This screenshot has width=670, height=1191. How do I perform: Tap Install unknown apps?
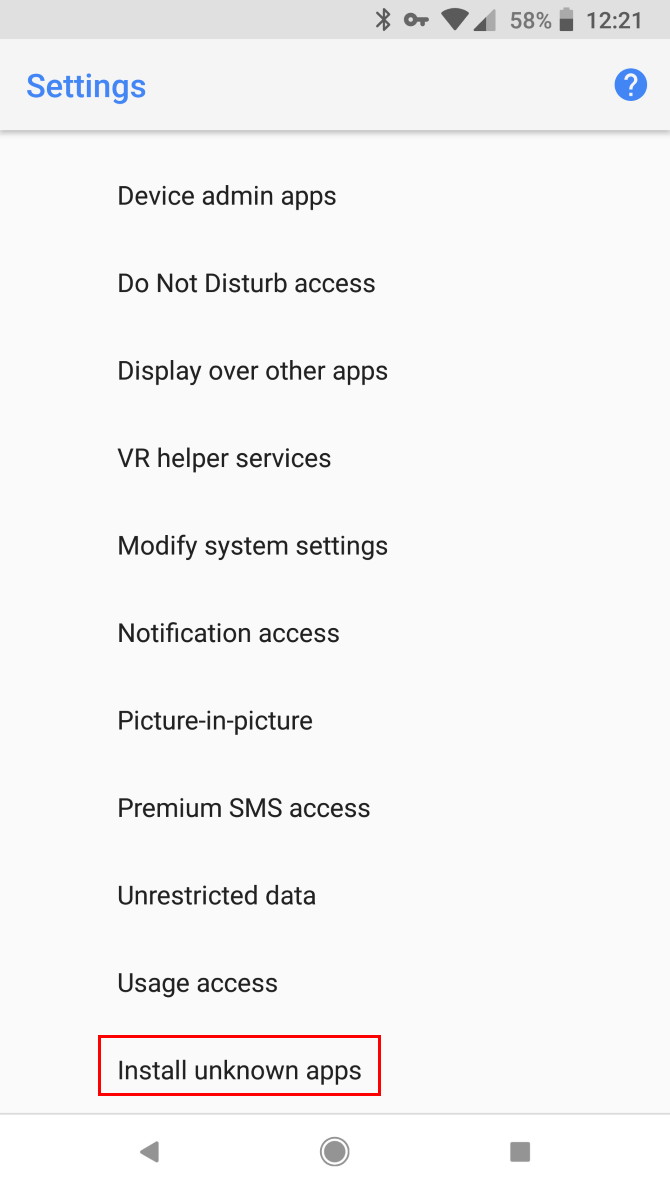pos(335,1069)
